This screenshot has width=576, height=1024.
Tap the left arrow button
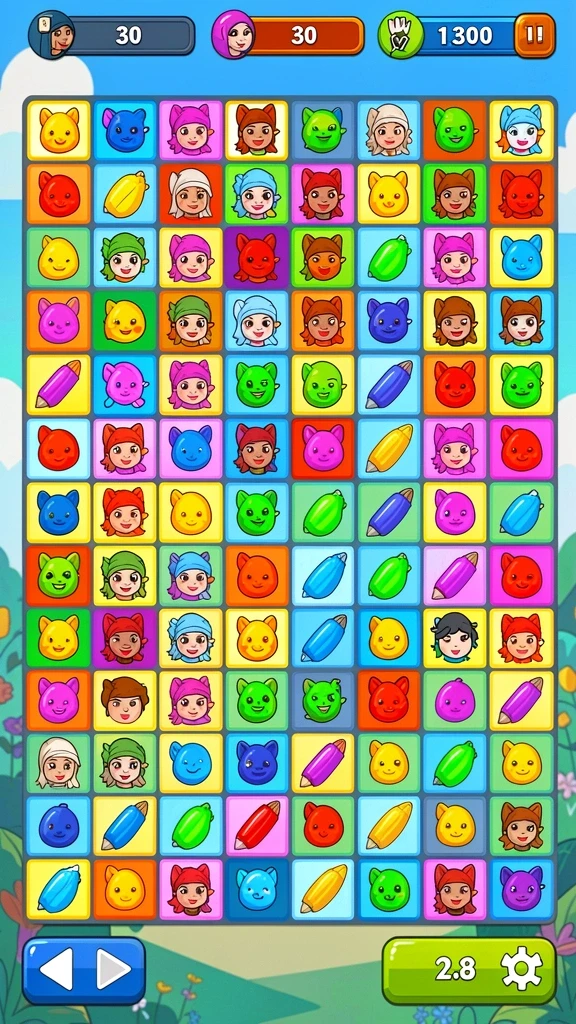[56, 968]
